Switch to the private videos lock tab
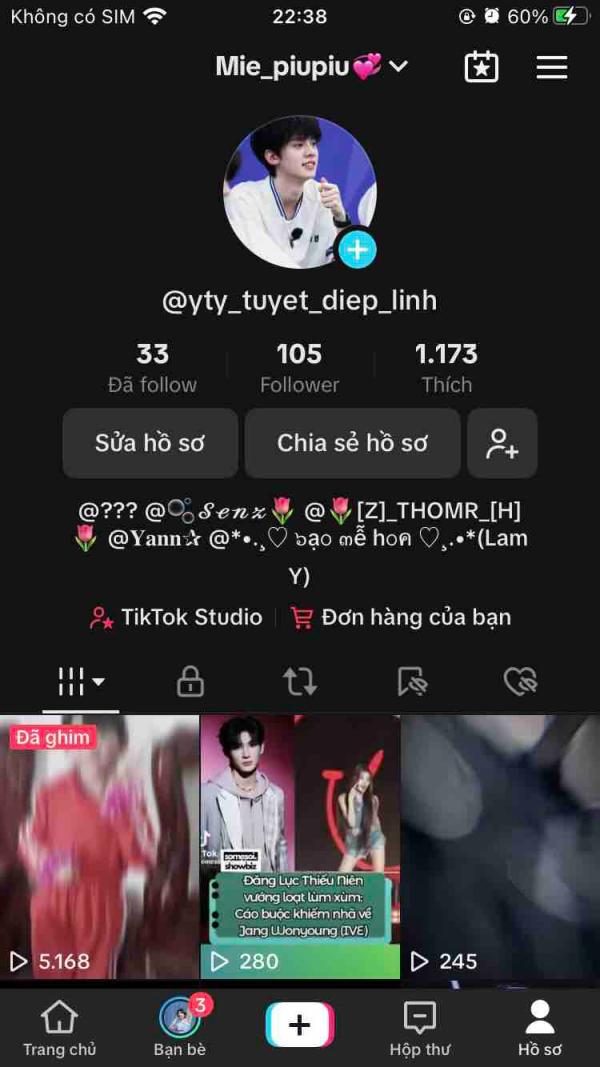Screen dimensions: 600x1067 click(x=190, y=682)
